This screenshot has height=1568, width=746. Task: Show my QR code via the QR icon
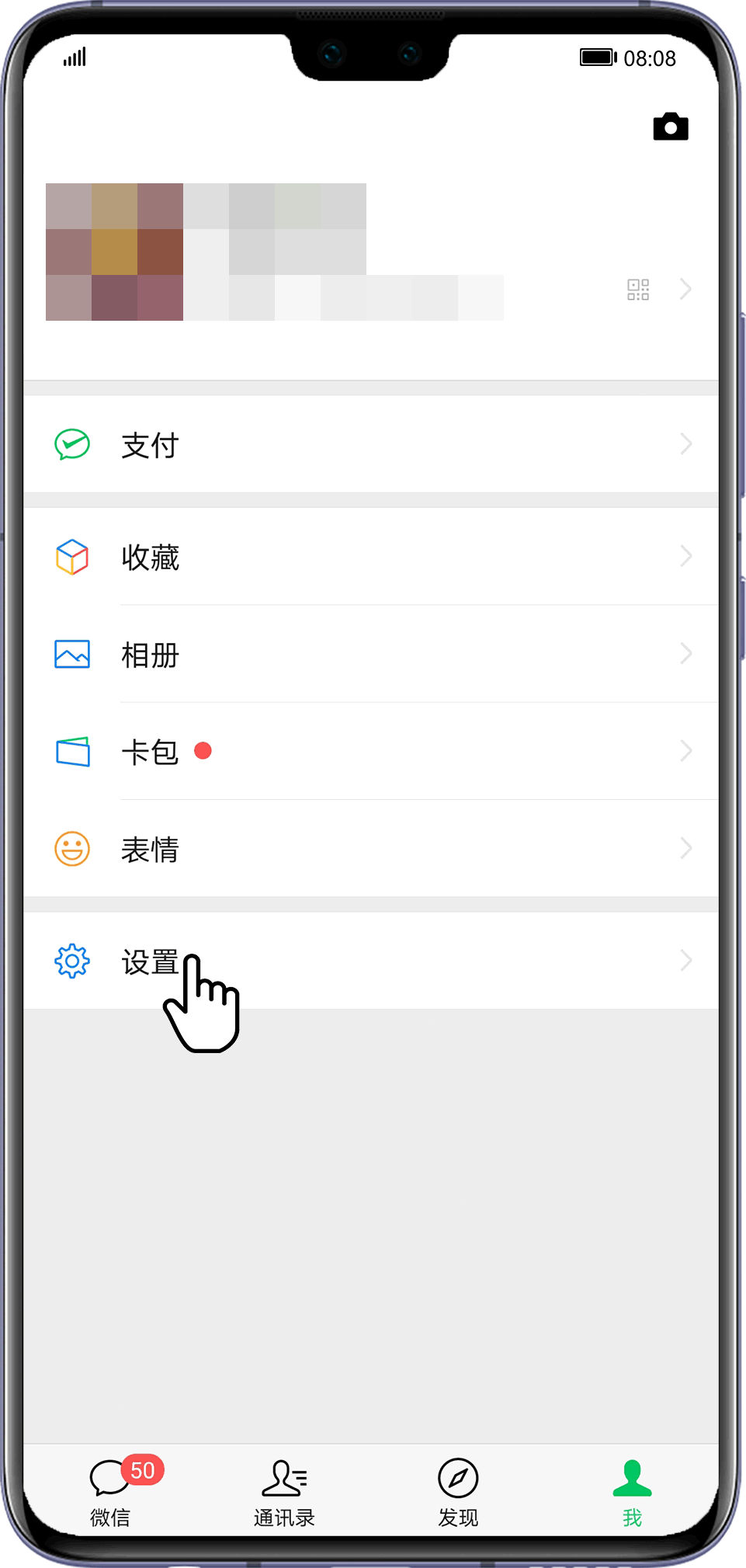pyautogui.click(x=638, y=289)
